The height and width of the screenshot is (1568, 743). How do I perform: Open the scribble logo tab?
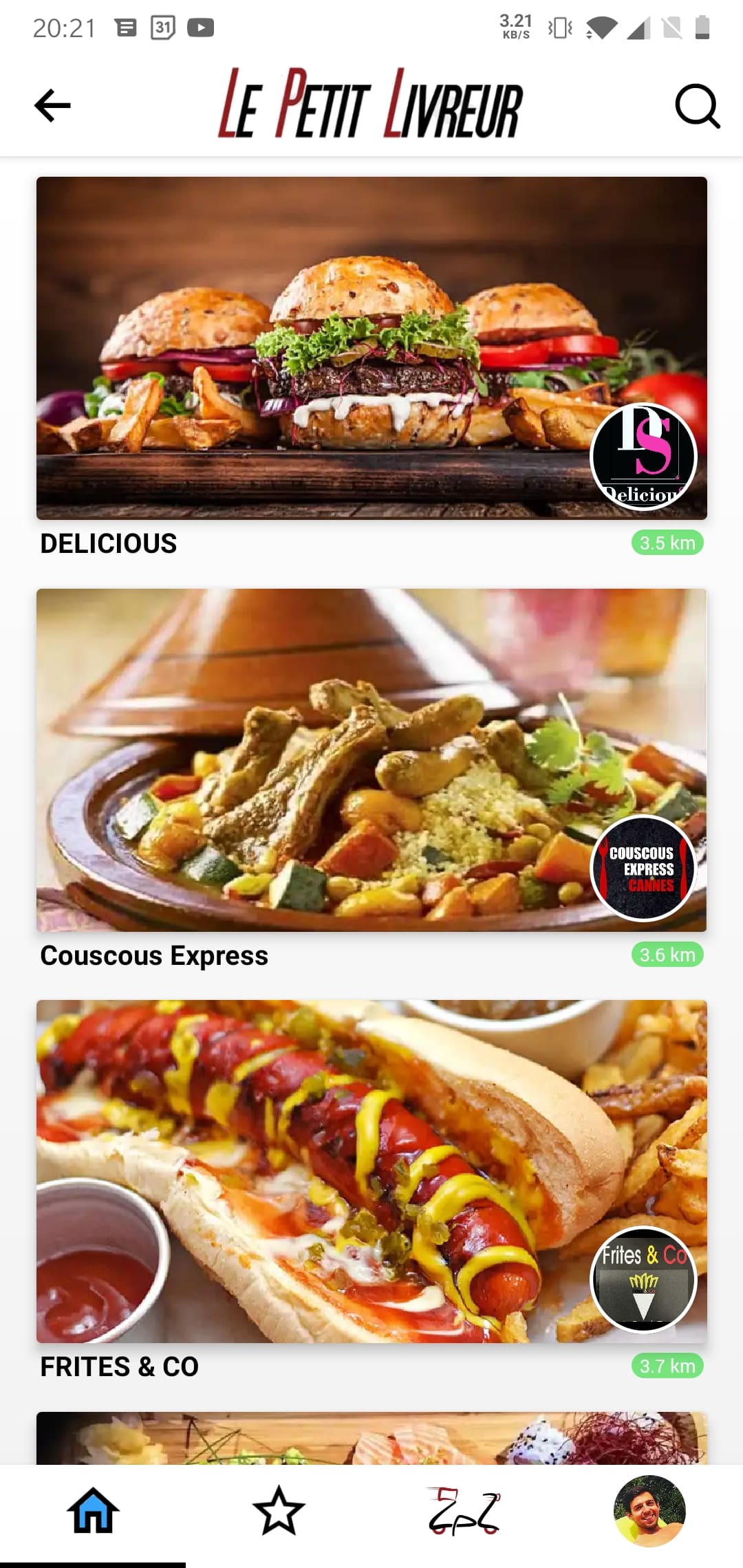click(x=464, y=1510)
